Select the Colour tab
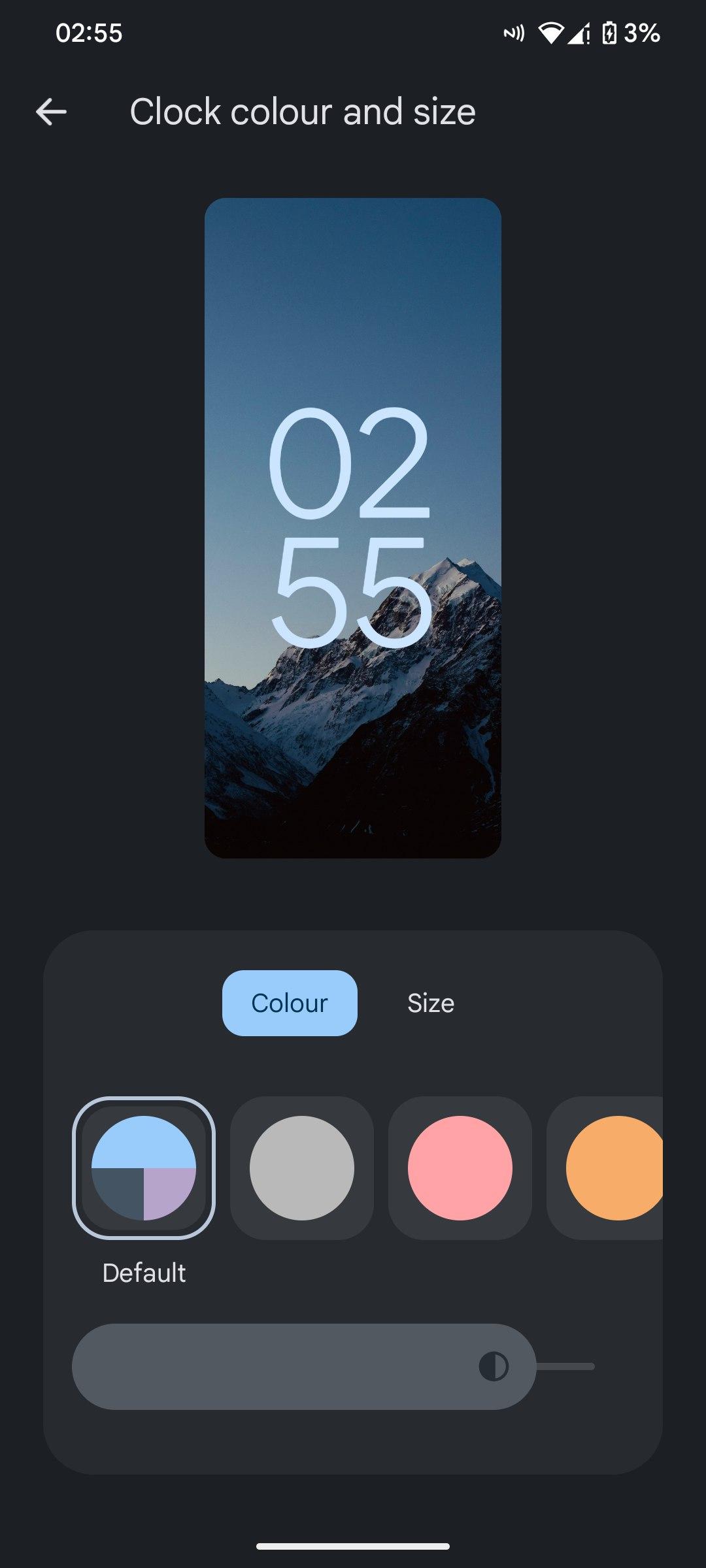The height and width of the screenshot is (1568, 706). click(x=290, y=1003)
